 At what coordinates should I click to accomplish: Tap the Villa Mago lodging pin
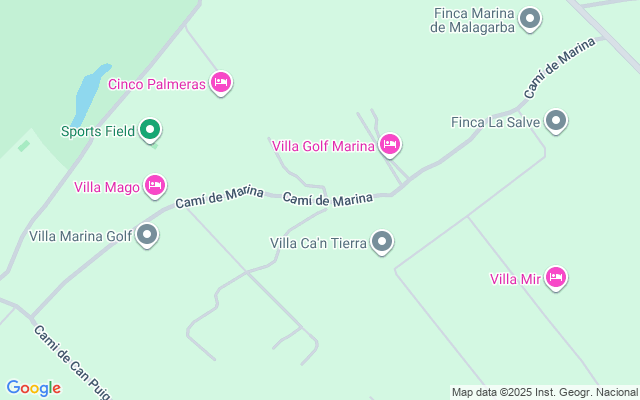click(155, 186)
